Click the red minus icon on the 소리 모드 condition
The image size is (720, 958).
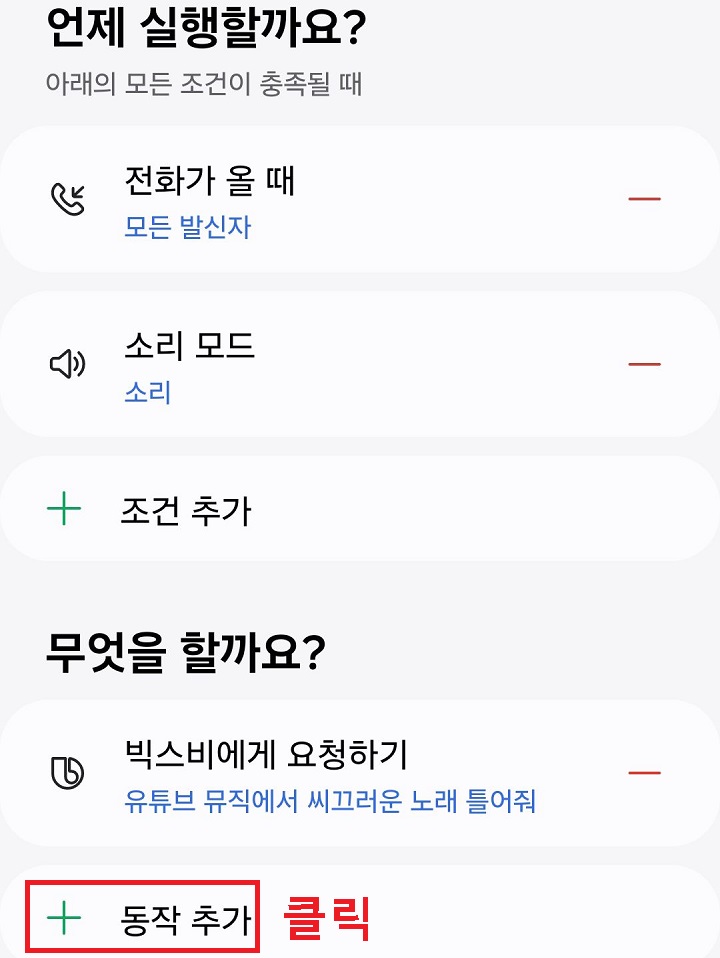point(646,363)
